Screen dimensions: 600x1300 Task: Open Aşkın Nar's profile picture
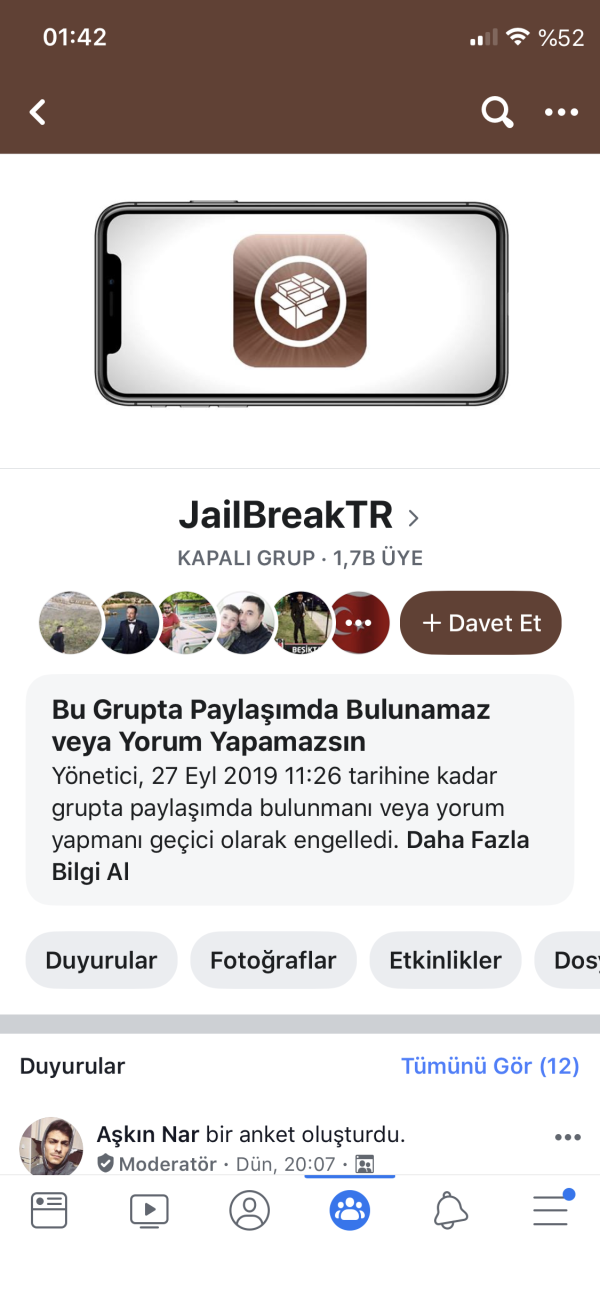51,1146
